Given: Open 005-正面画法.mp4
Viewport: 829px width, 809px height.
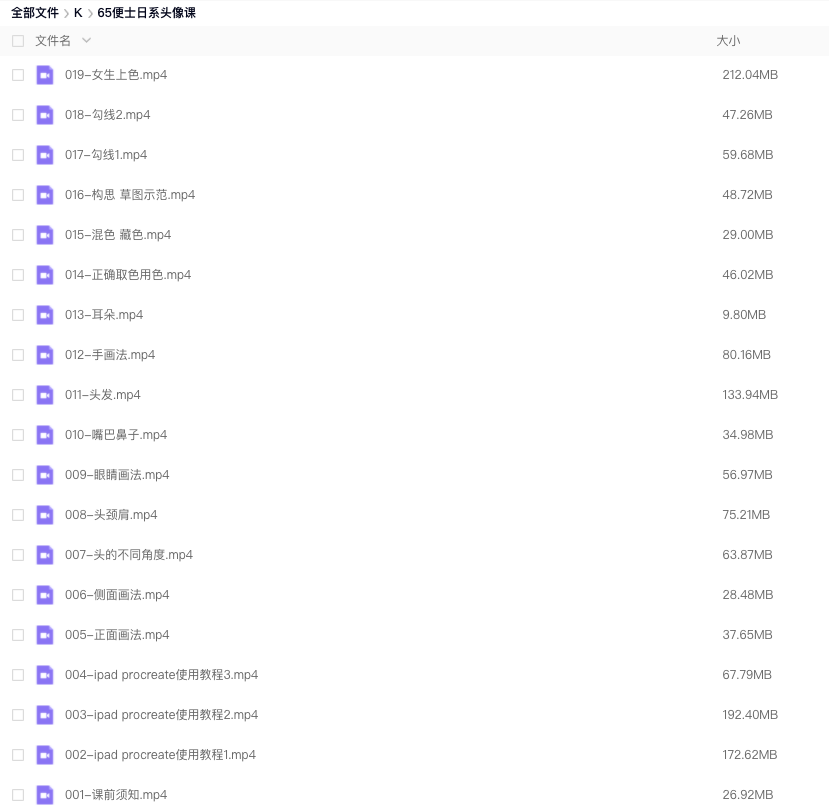Looking at the screenshot, I should point(117,635).
